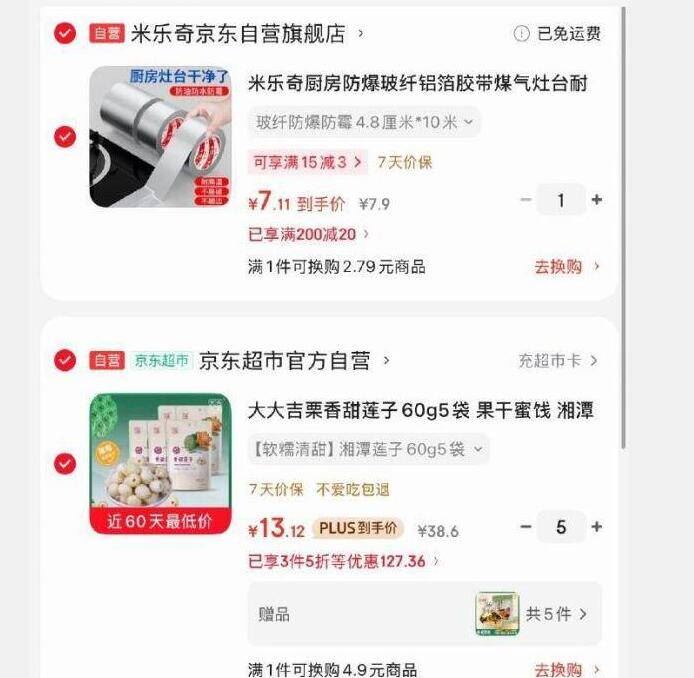Change the 玻纤防爆防霉 4.8厘米*10米 spec

coord(364,123)
